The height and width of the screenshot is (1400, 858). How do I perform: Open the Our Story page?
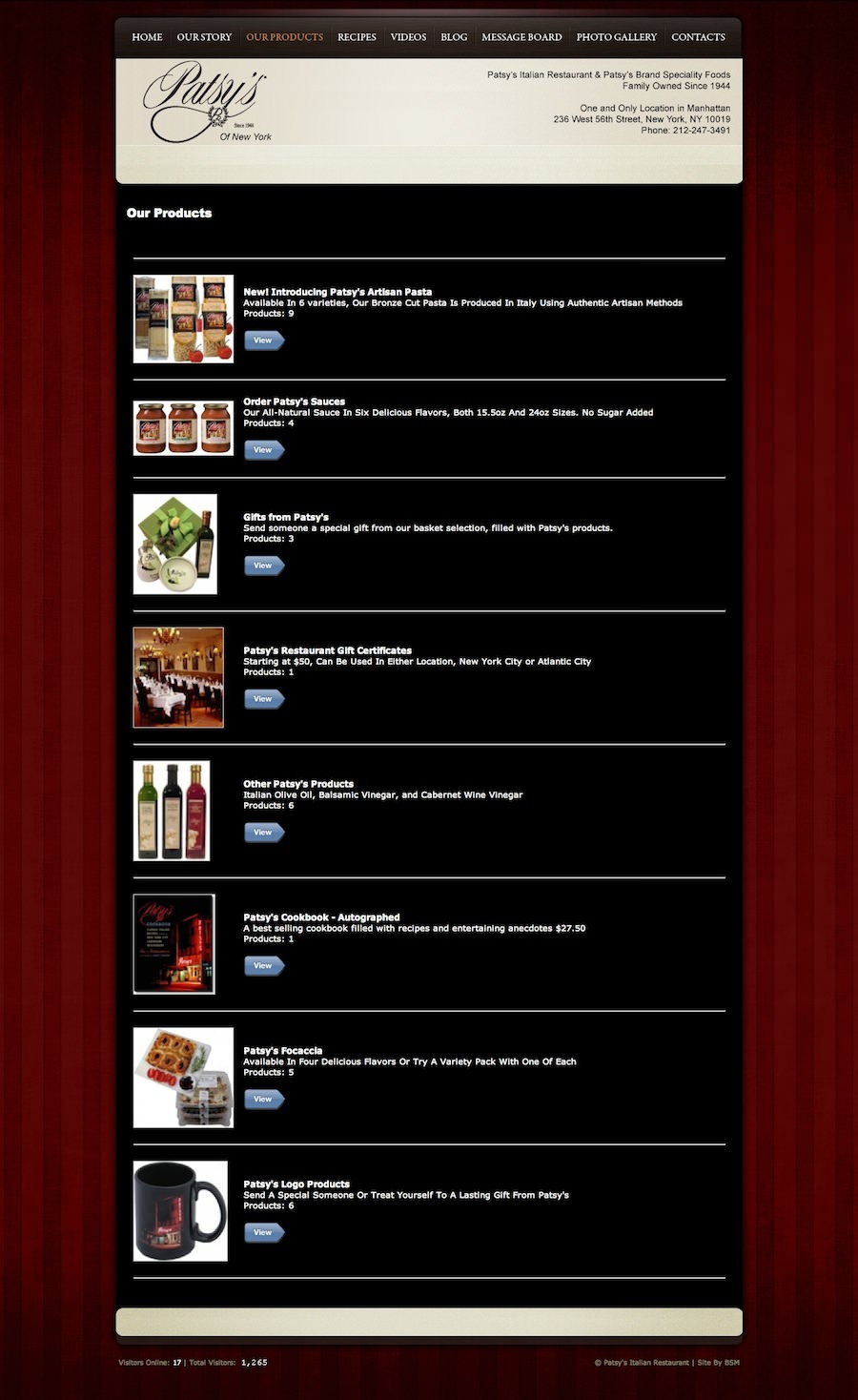(204, 37)
